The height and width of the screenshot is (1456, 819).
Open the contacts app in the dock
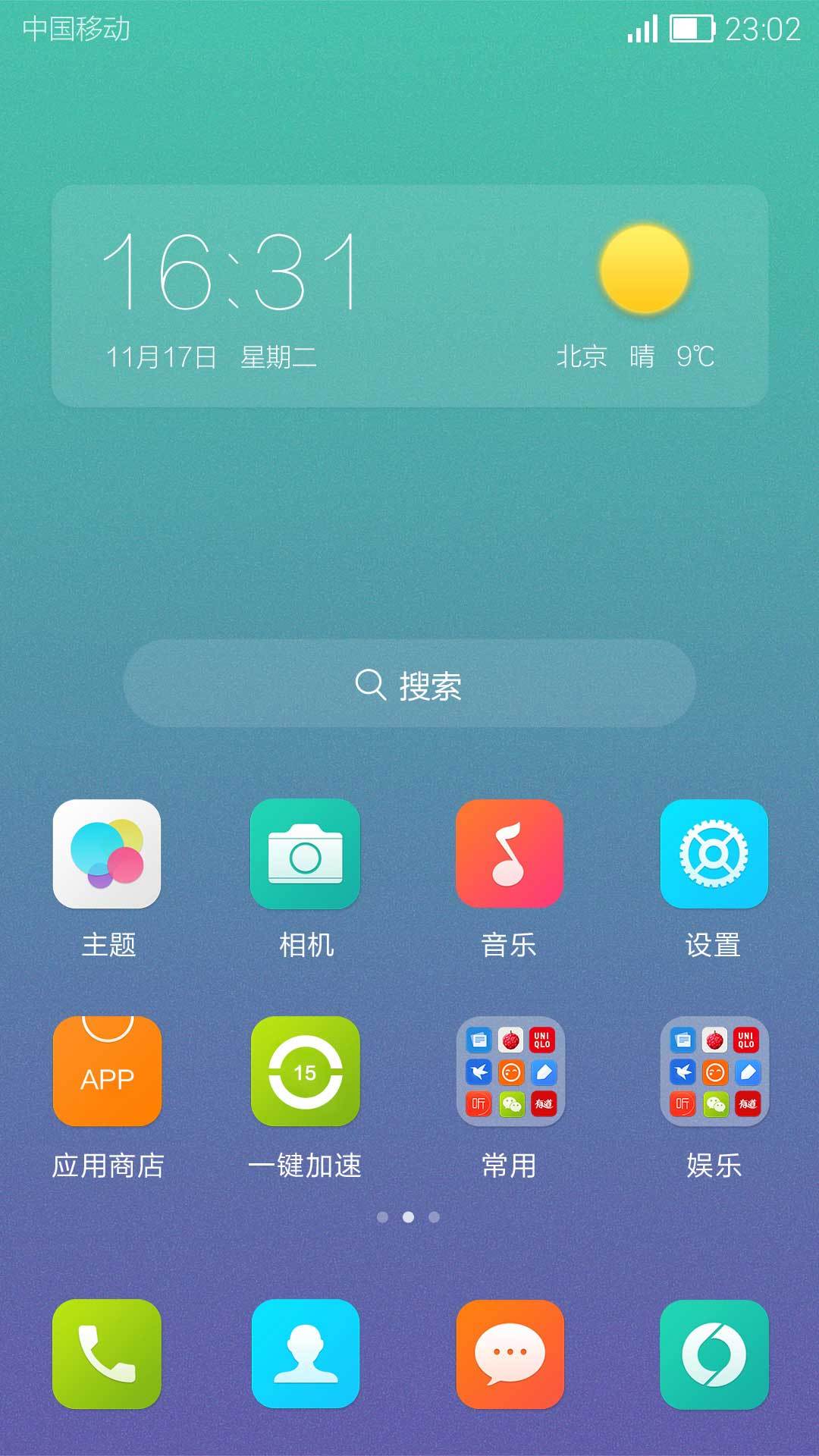click(305, 1354)
